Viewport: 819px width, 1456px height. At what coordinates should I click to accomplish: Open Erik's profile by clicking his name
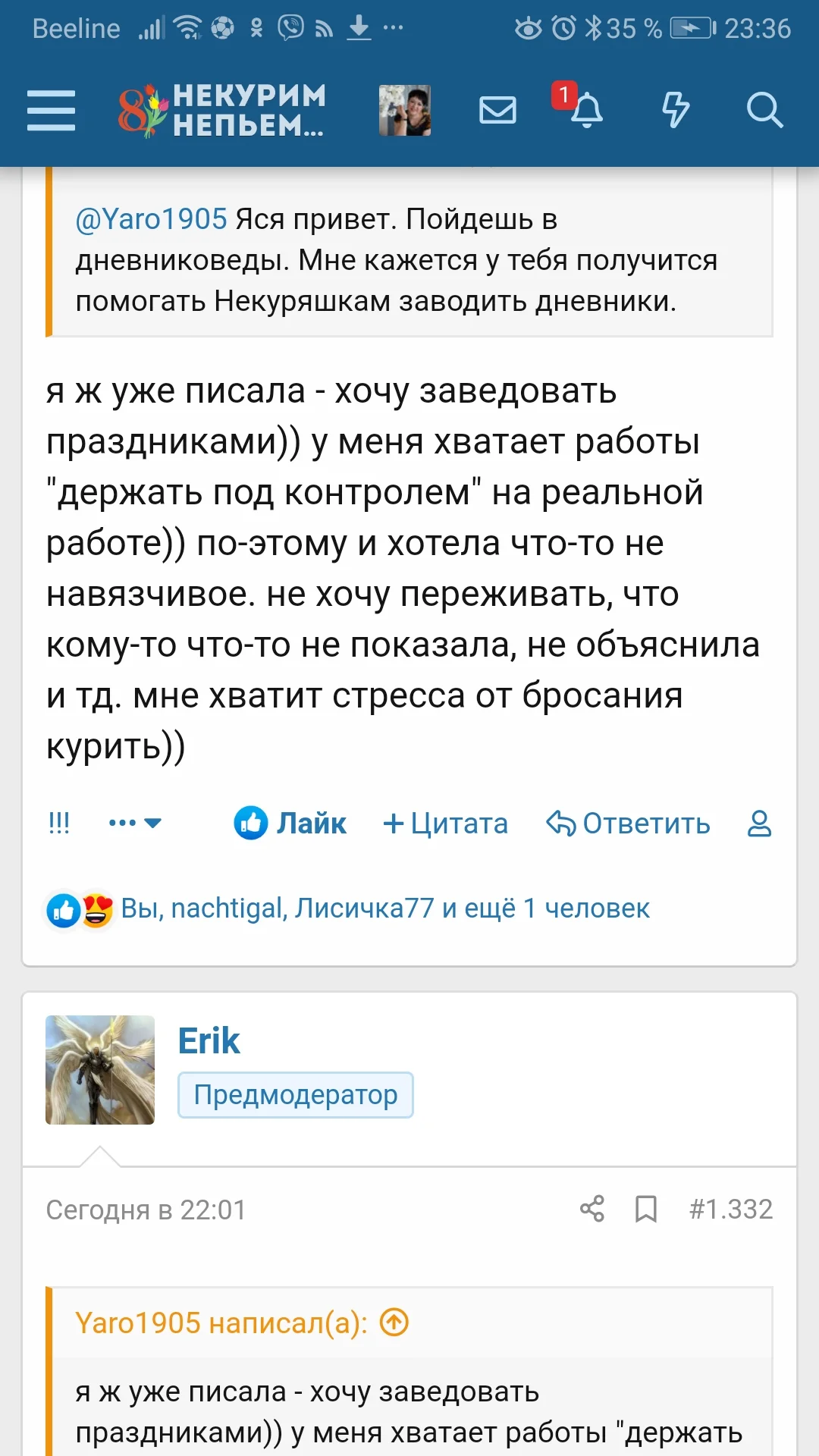point(209,1040)
